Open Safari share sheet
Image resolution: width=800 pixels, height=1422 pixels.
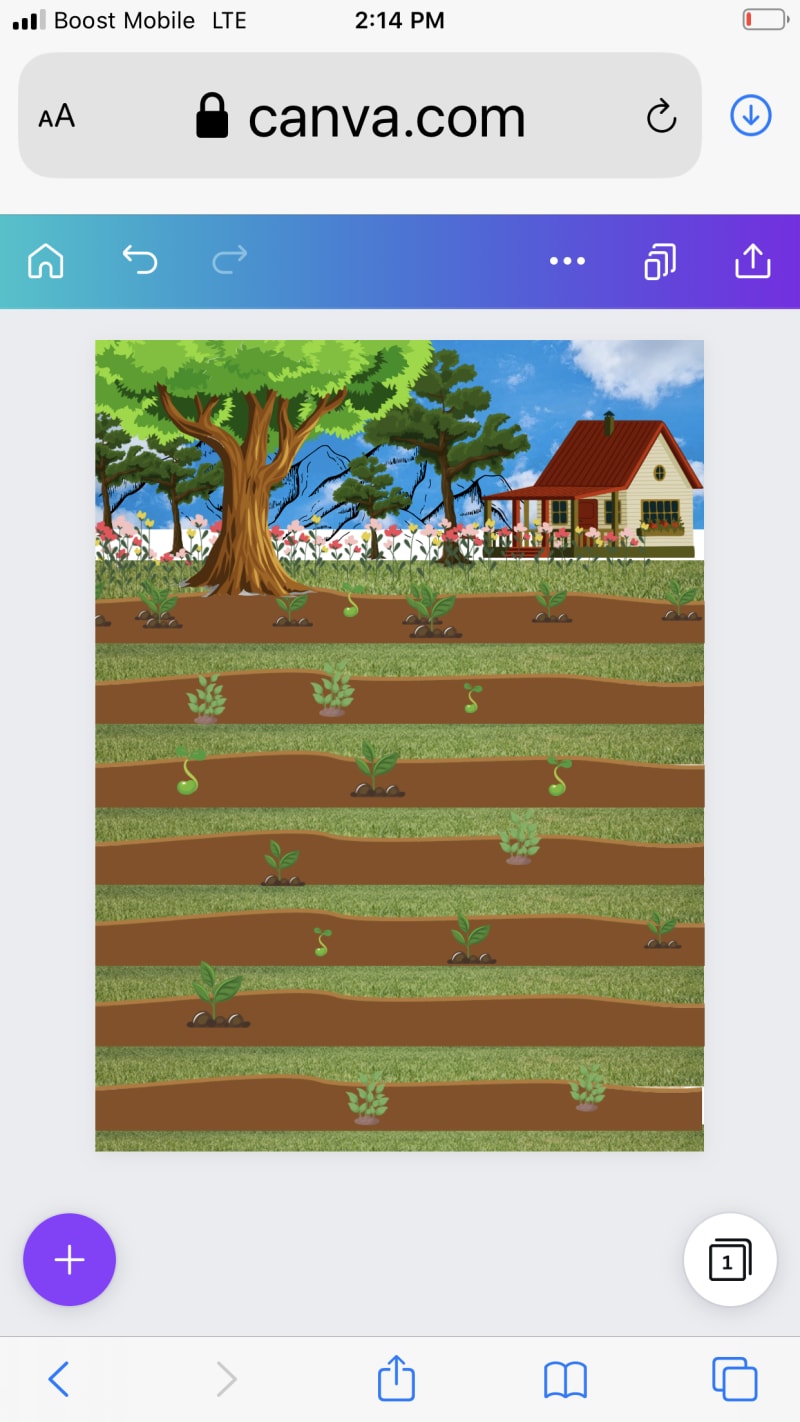[396, 1379]
